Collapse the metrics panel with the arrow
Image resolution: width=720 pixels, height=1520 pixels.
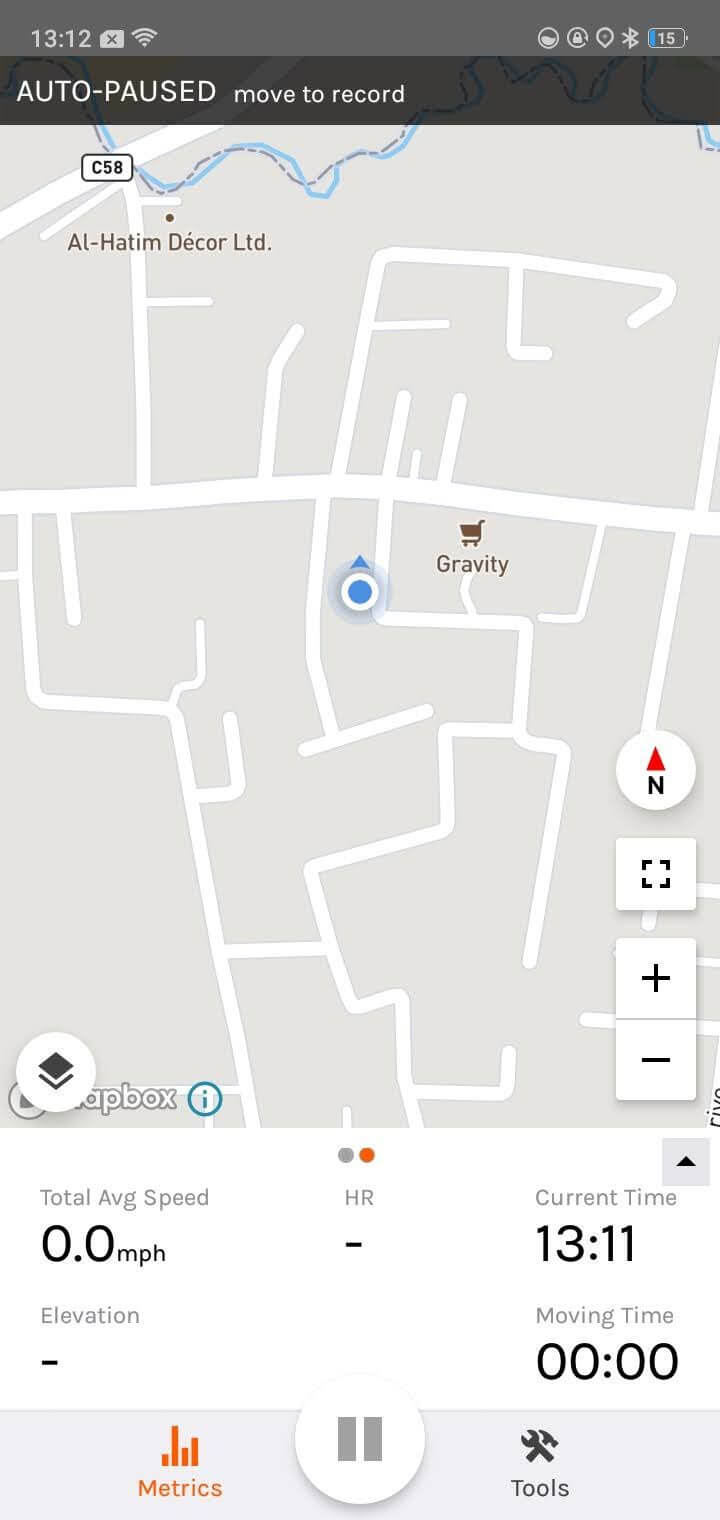coord(685,1161)
